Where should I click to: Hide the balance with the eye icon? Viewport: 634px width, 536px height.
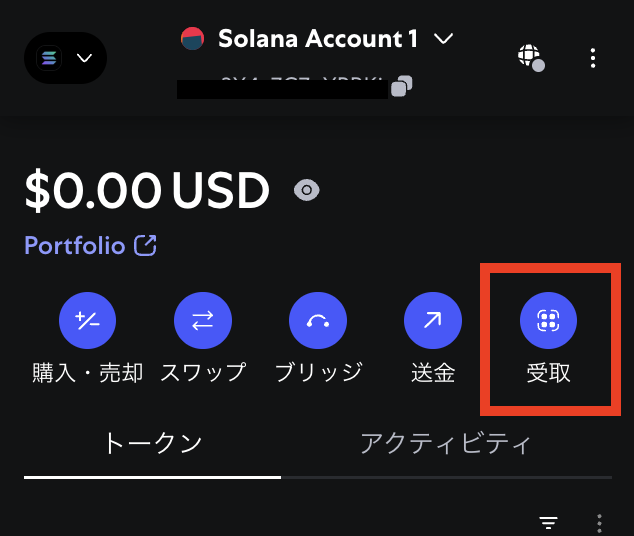(x=306, y=190)
